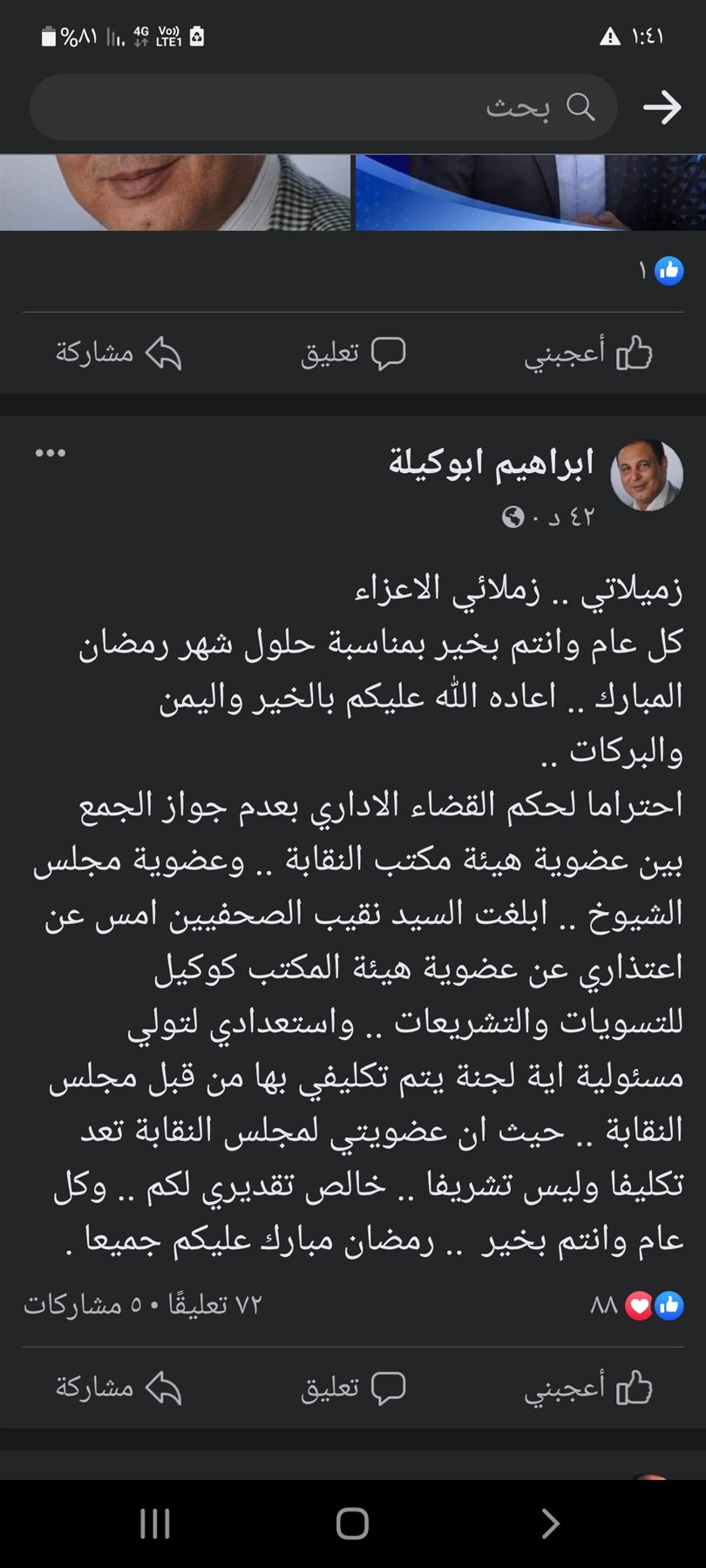706x1568 pixels.
Task: Comment on the upper photo post
Action: tap(353, 353)
